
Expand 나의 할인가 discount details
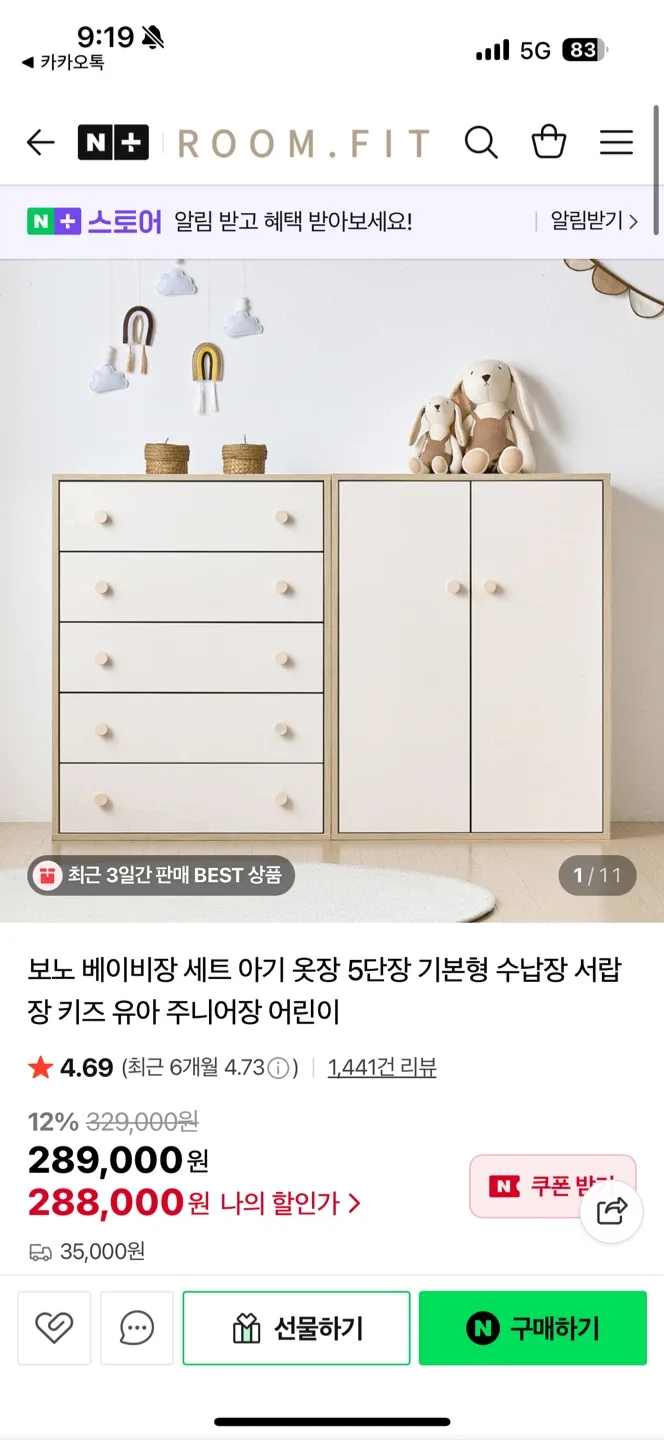[x=290, y=1203]
